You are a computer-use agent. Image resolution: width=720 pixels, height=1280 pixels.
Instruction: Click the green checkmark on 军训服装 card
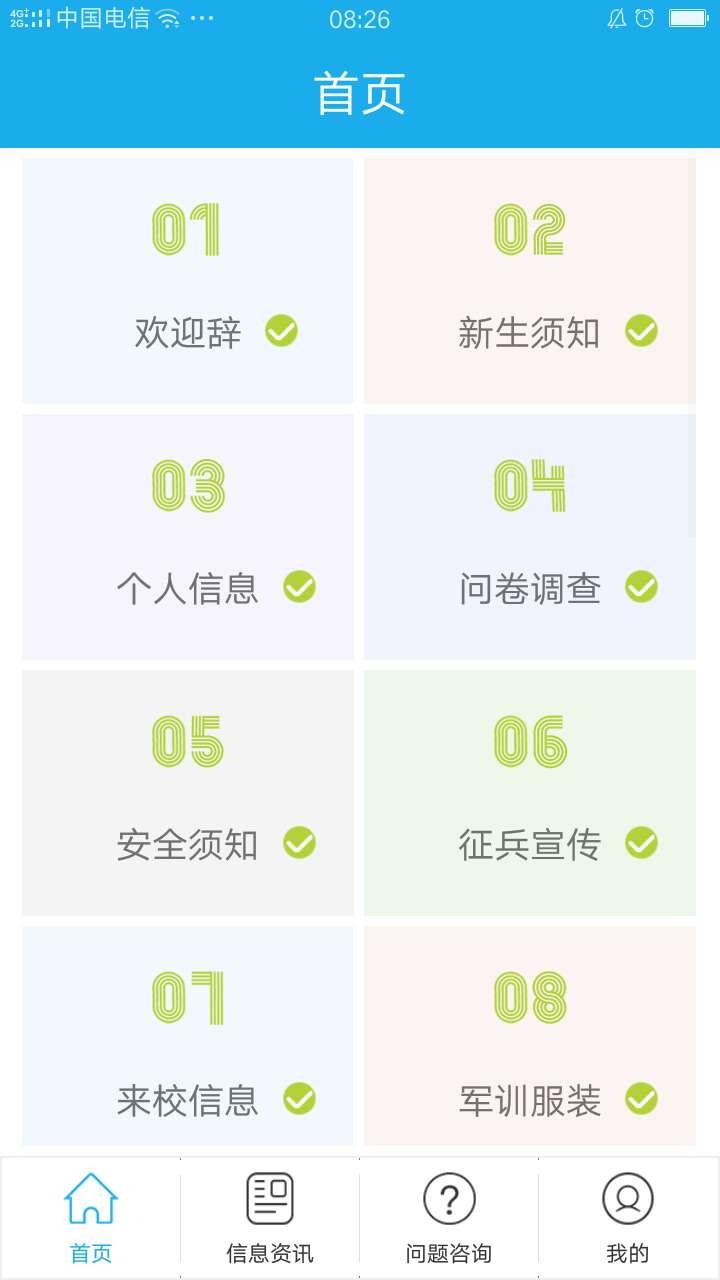coord(640,1098)
